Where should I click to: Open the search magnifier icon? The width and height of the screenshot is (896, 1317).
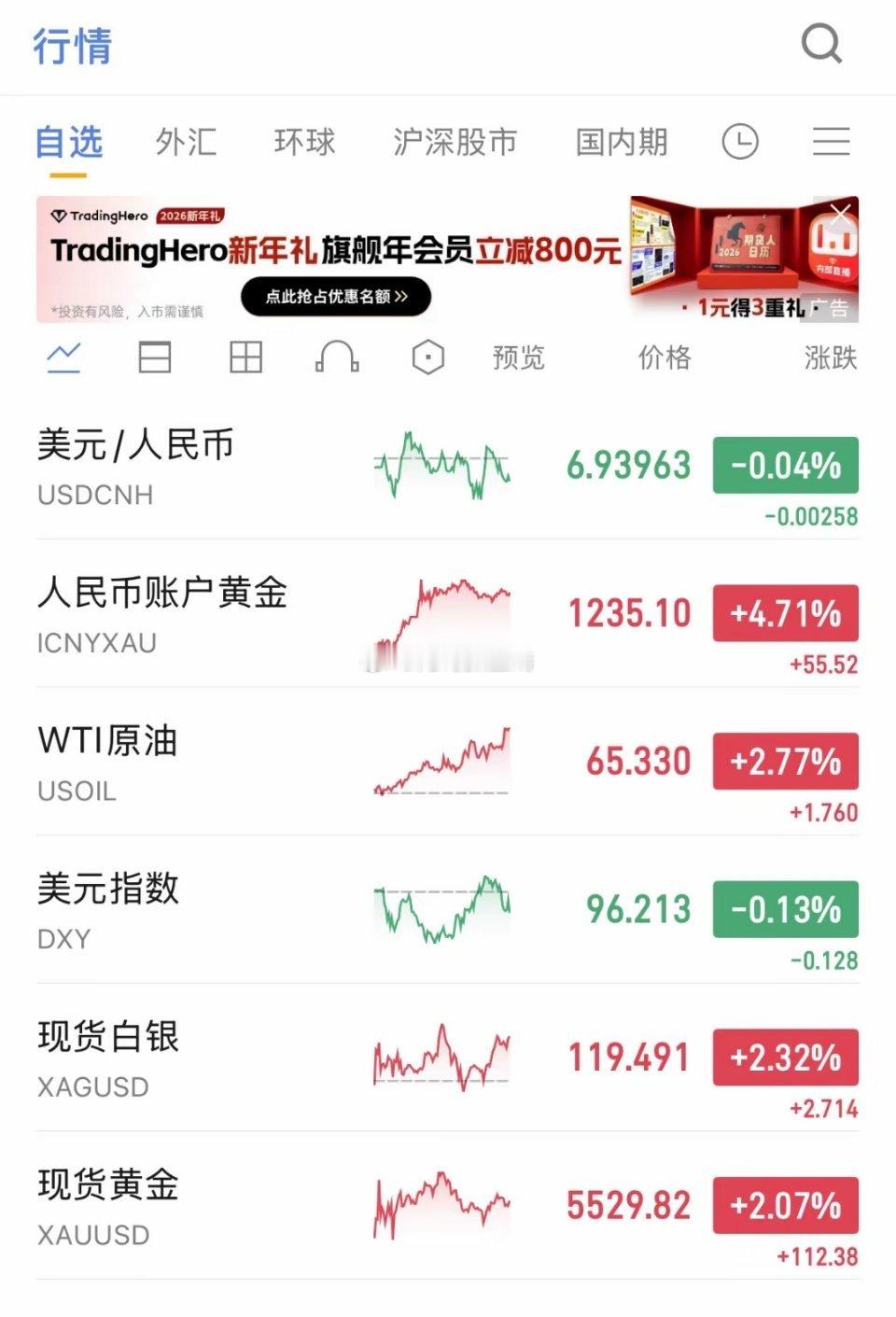click(821, 44)
